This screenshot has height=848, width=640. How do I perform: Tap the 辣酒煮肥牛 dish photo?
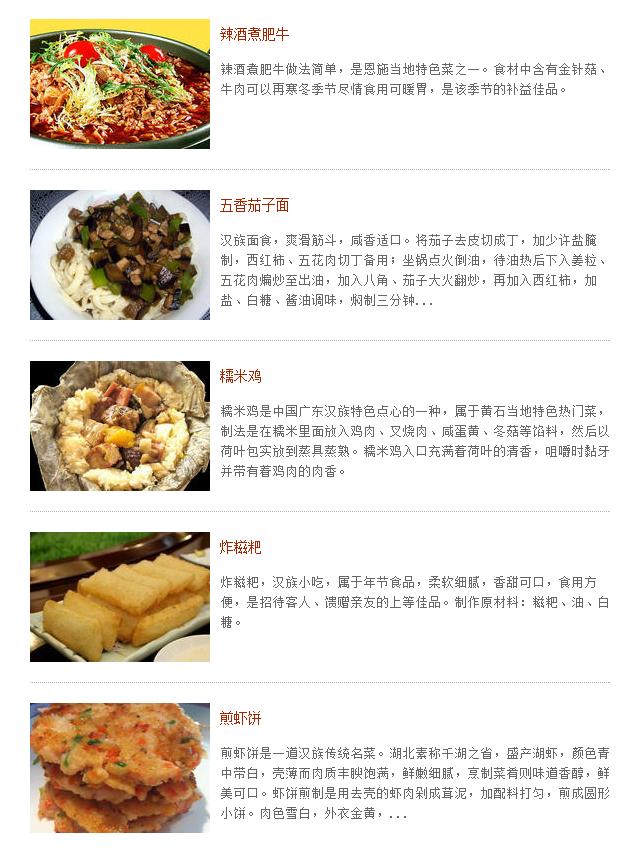120,84
